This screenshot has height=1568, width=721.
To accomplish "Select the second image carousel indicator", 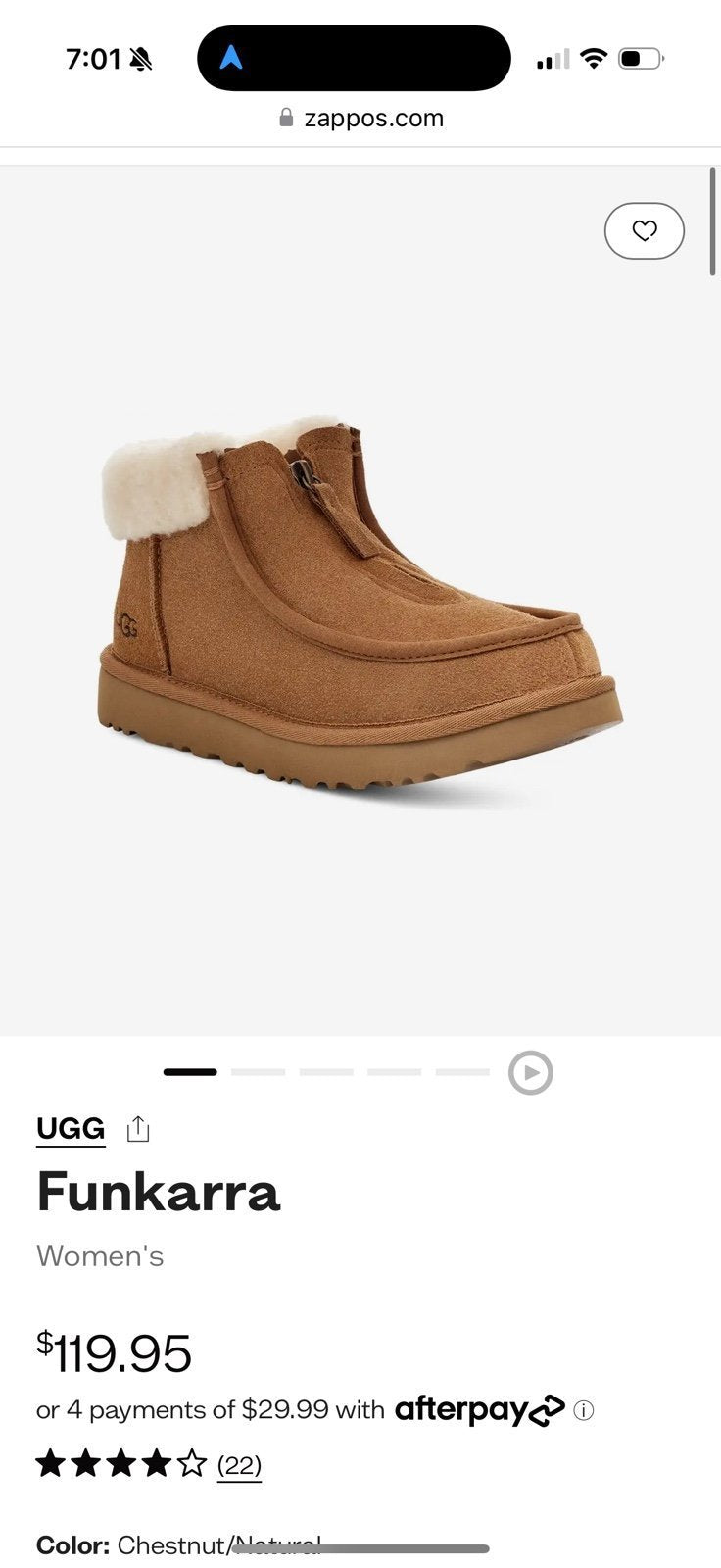I will click(259, 1071).
